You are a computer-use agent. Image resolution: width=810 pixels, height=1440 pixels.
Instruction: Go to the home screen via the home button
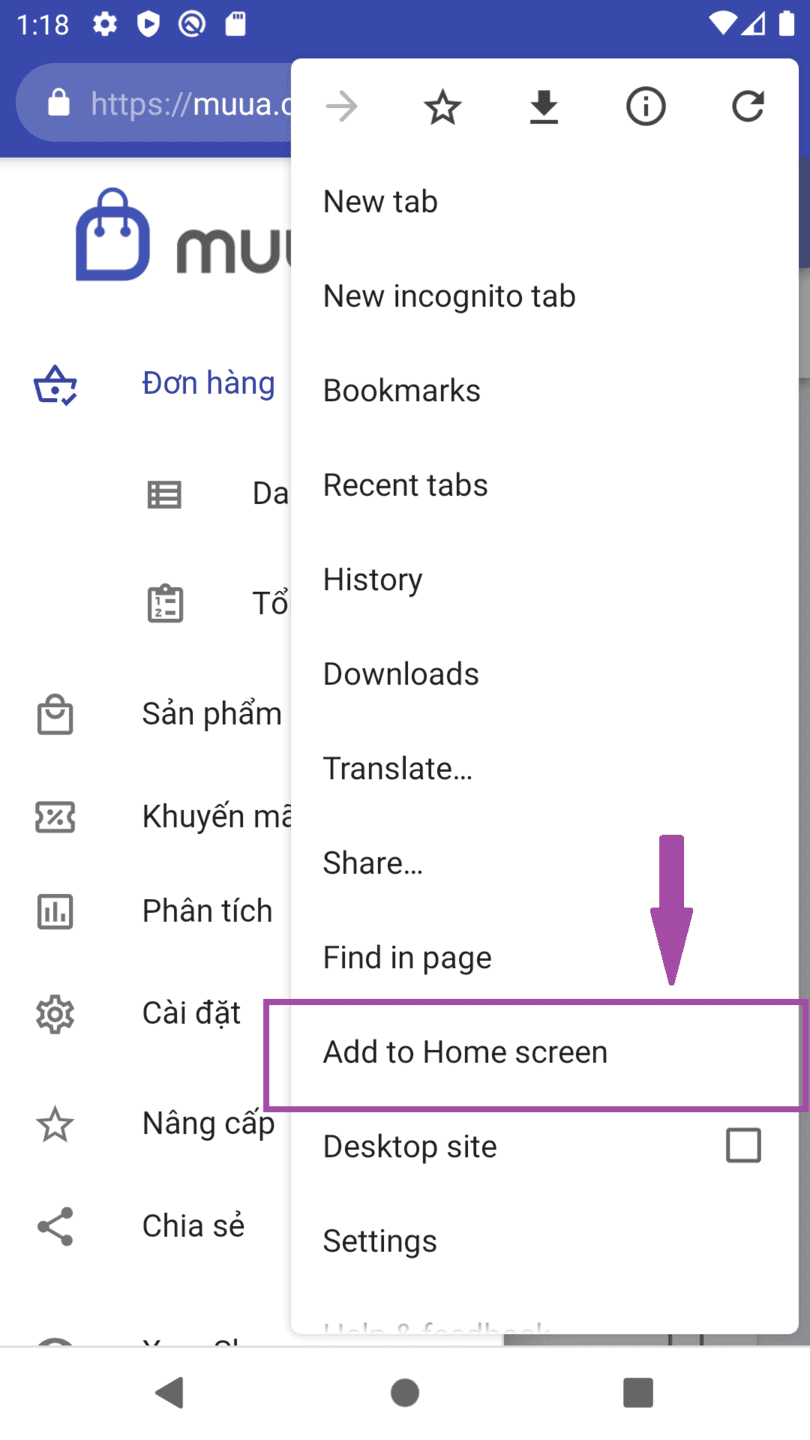click(405, 1392)
